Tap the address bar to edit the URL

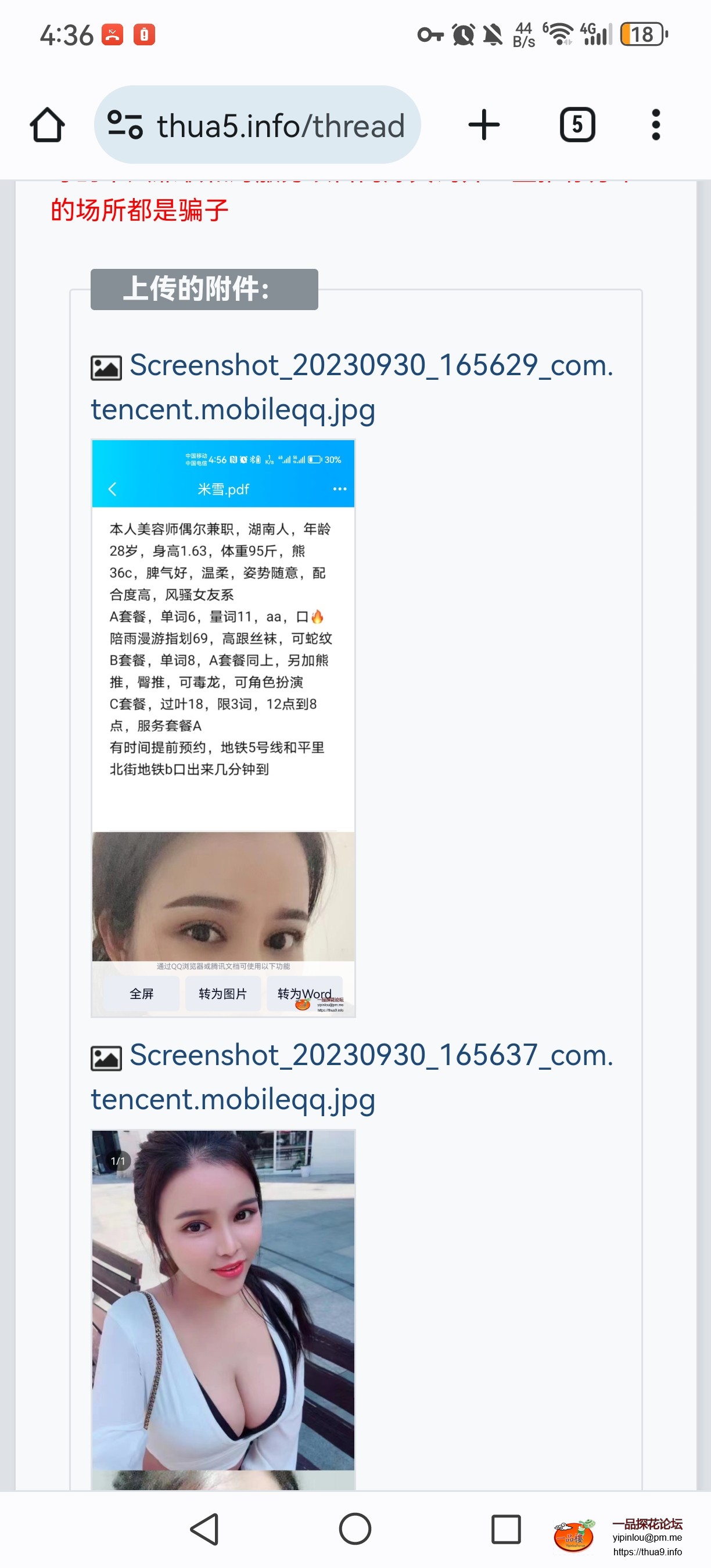(280, 124)
